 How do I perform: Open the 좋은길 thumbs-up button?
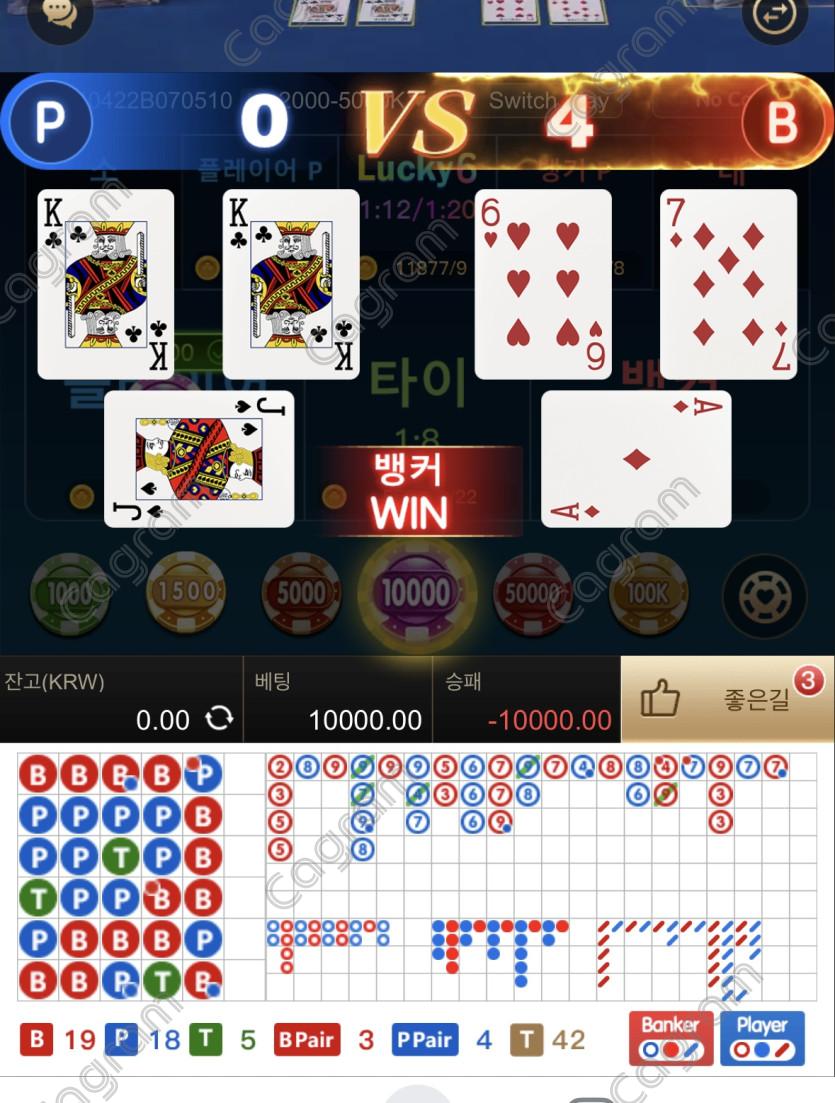pyautogui.click(x=727, y=699)
